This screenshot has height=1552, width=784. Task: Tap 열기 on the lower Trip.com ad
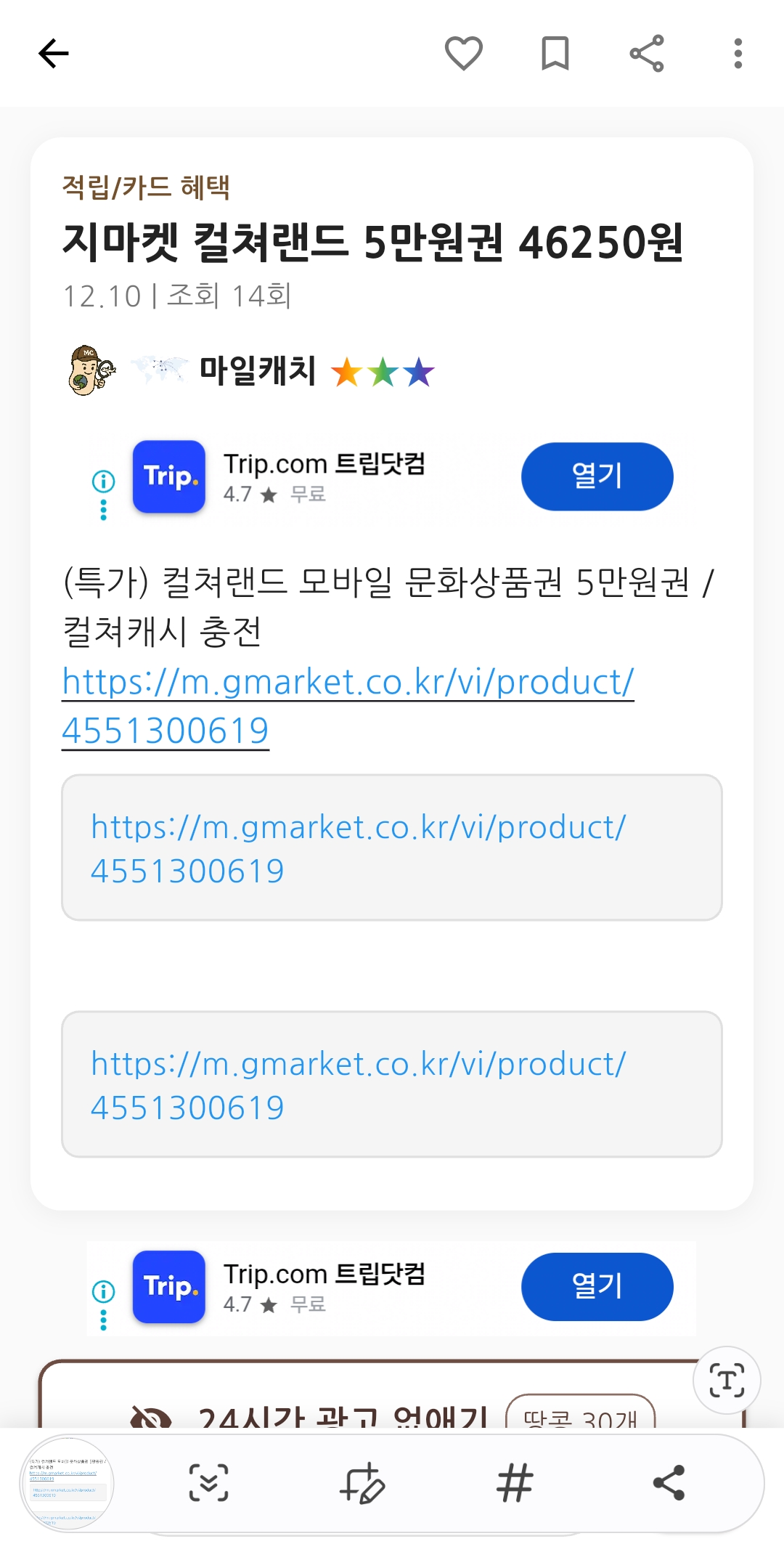click(597, 1287)
